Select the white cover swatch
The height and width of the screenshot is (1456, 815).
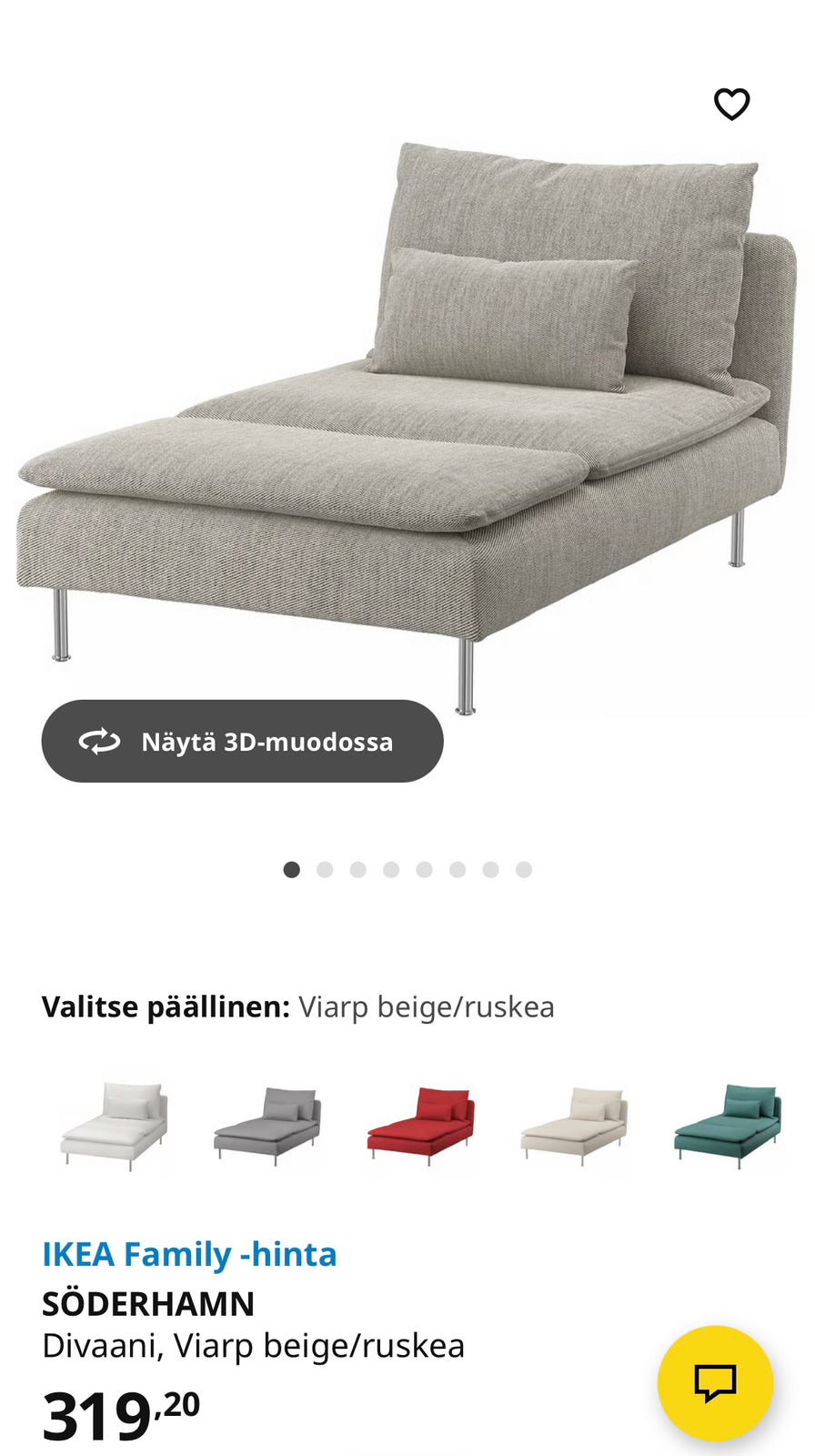tap(115, 1126)
